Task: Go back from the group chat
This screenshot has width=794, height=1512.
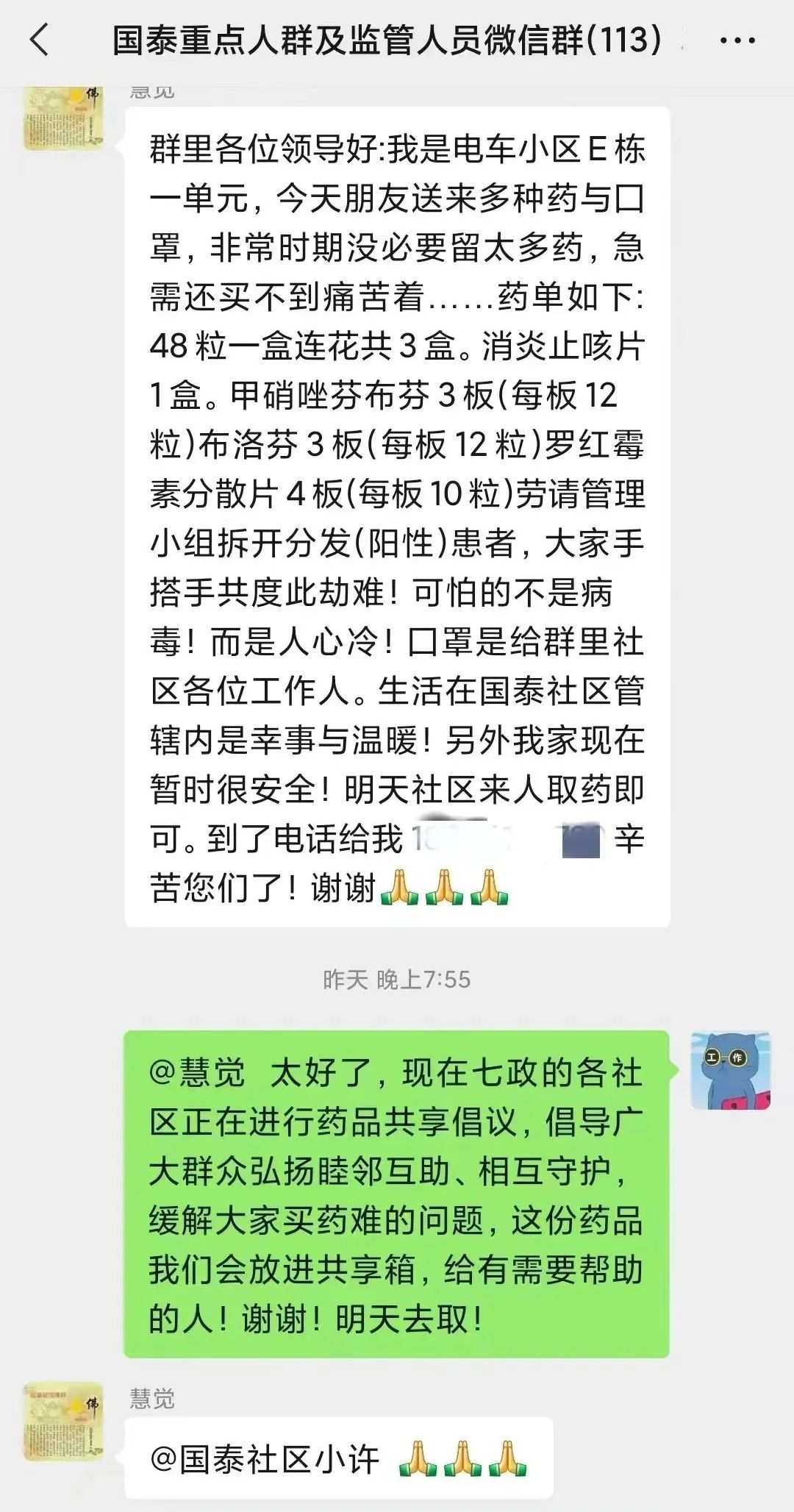Action: [x=40, y=40]
